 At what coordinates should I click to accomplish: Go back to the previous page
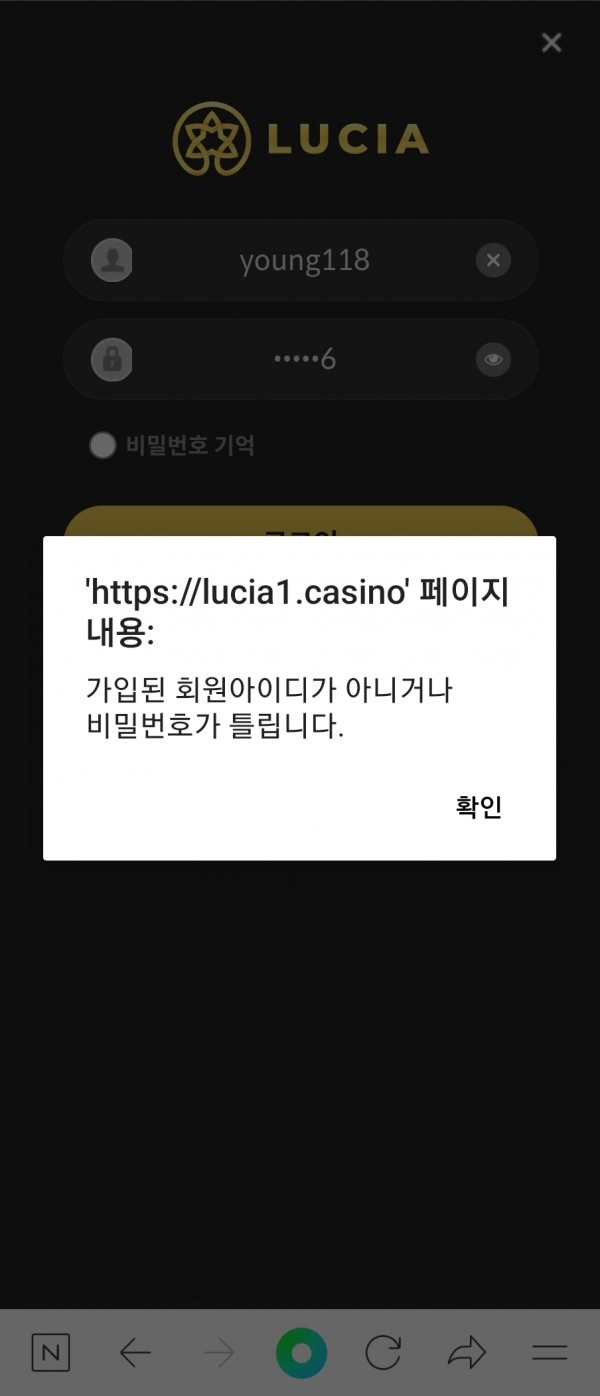(135, 1354)
